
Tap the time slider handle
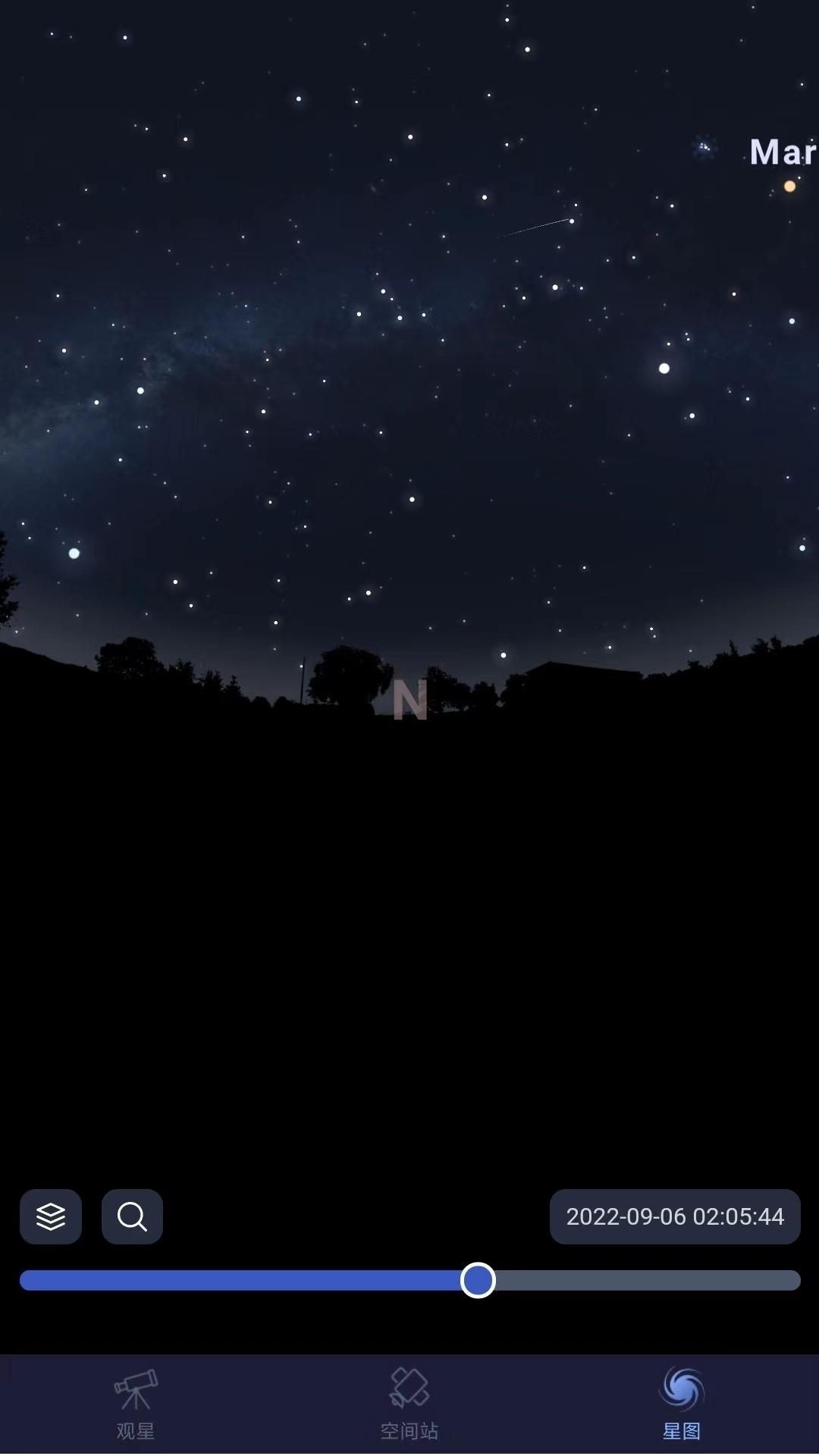coord(478,1280)
